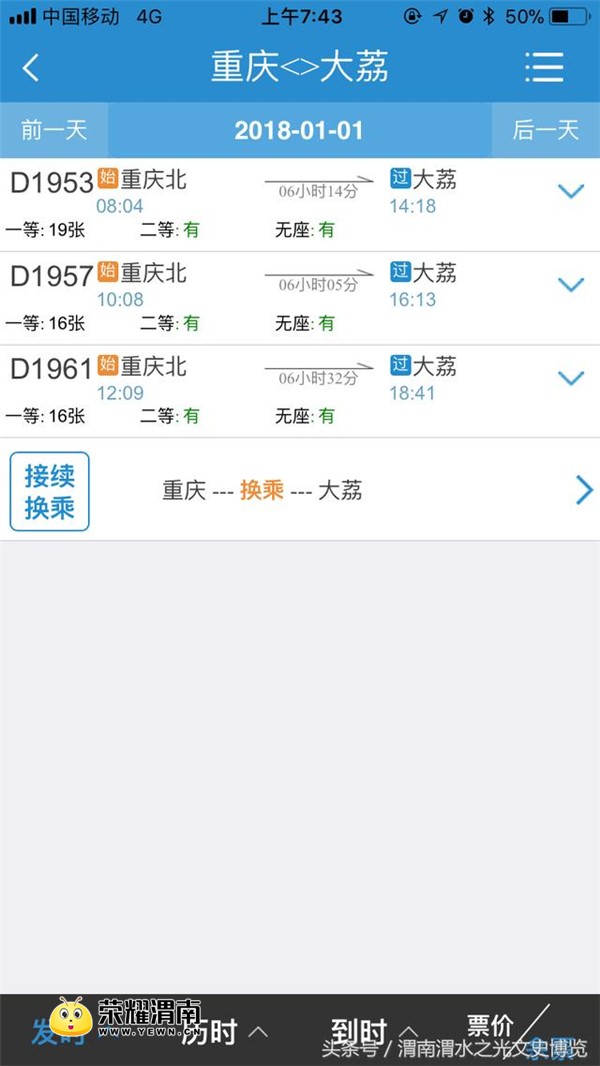The height and width of the screenshot is (1066, 600).
Task: Sort trains by arrival time (到时)
Action: 372,1031
